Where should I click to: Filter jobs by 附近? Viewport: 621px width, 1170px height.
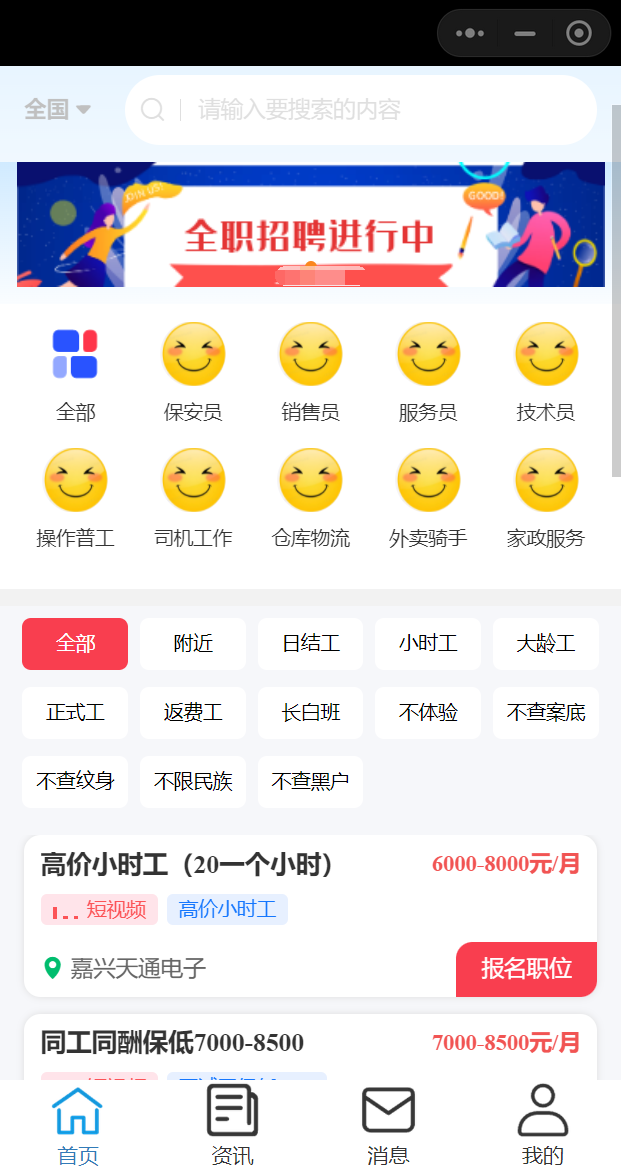pyautogui.click(x=193, y=644)
